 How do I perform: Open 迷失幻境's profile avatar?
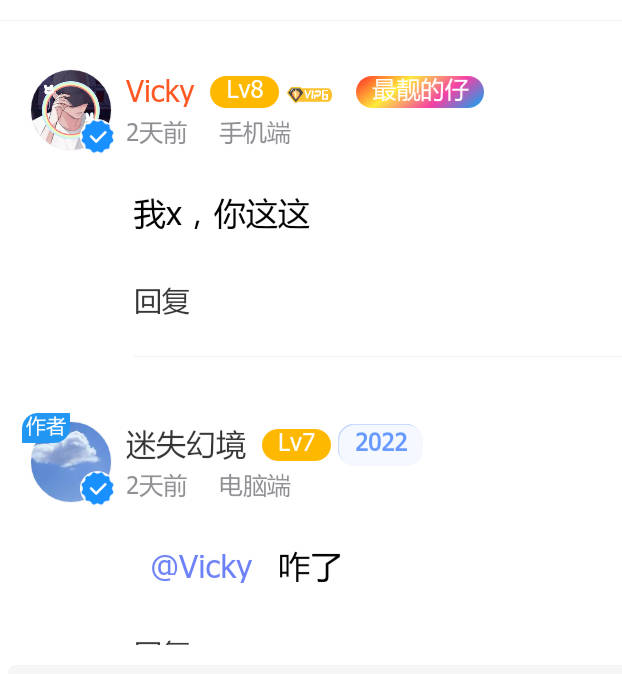[x=70, y=461]
